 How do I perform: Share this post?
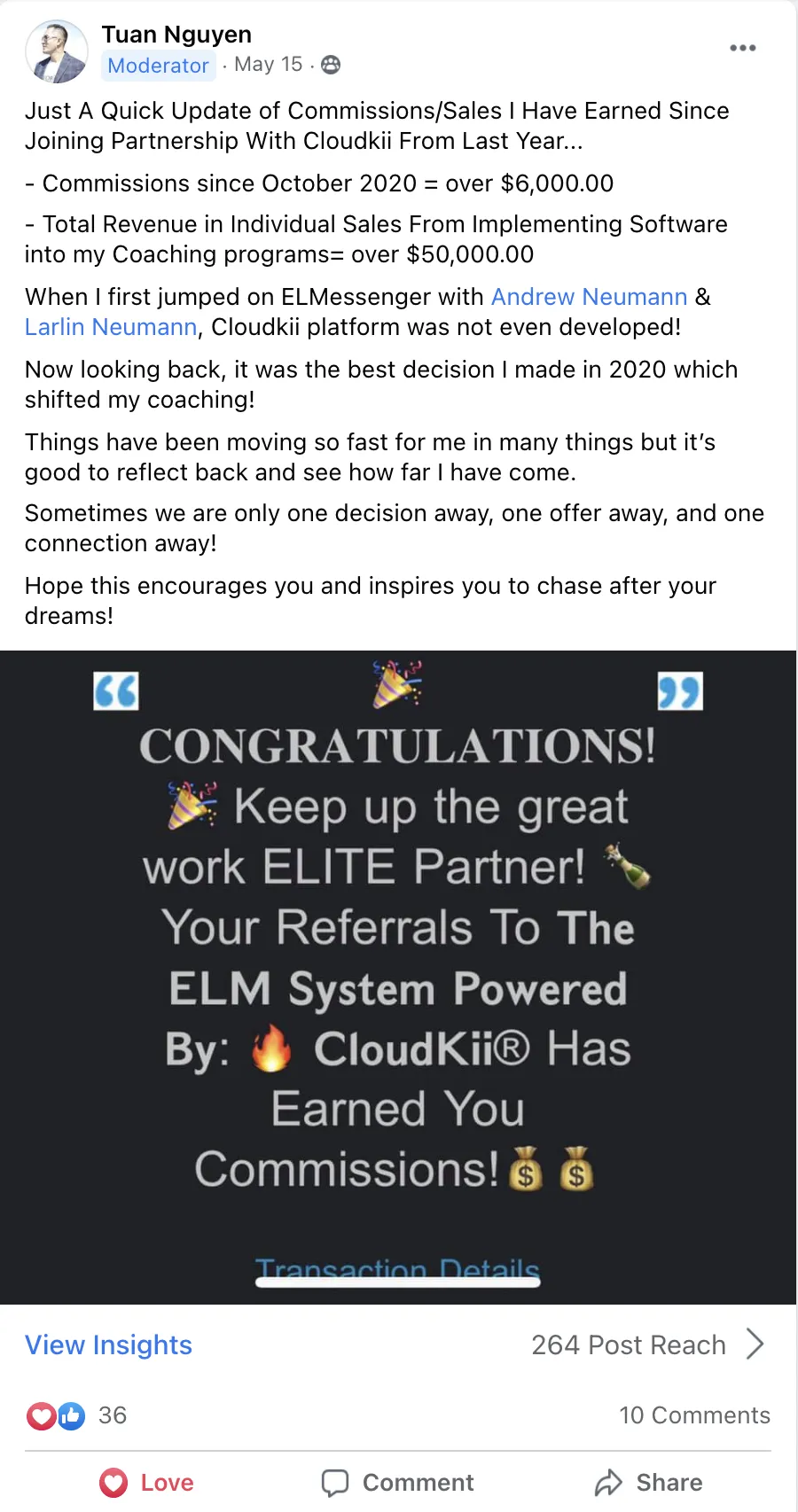tap(649, 1483)
